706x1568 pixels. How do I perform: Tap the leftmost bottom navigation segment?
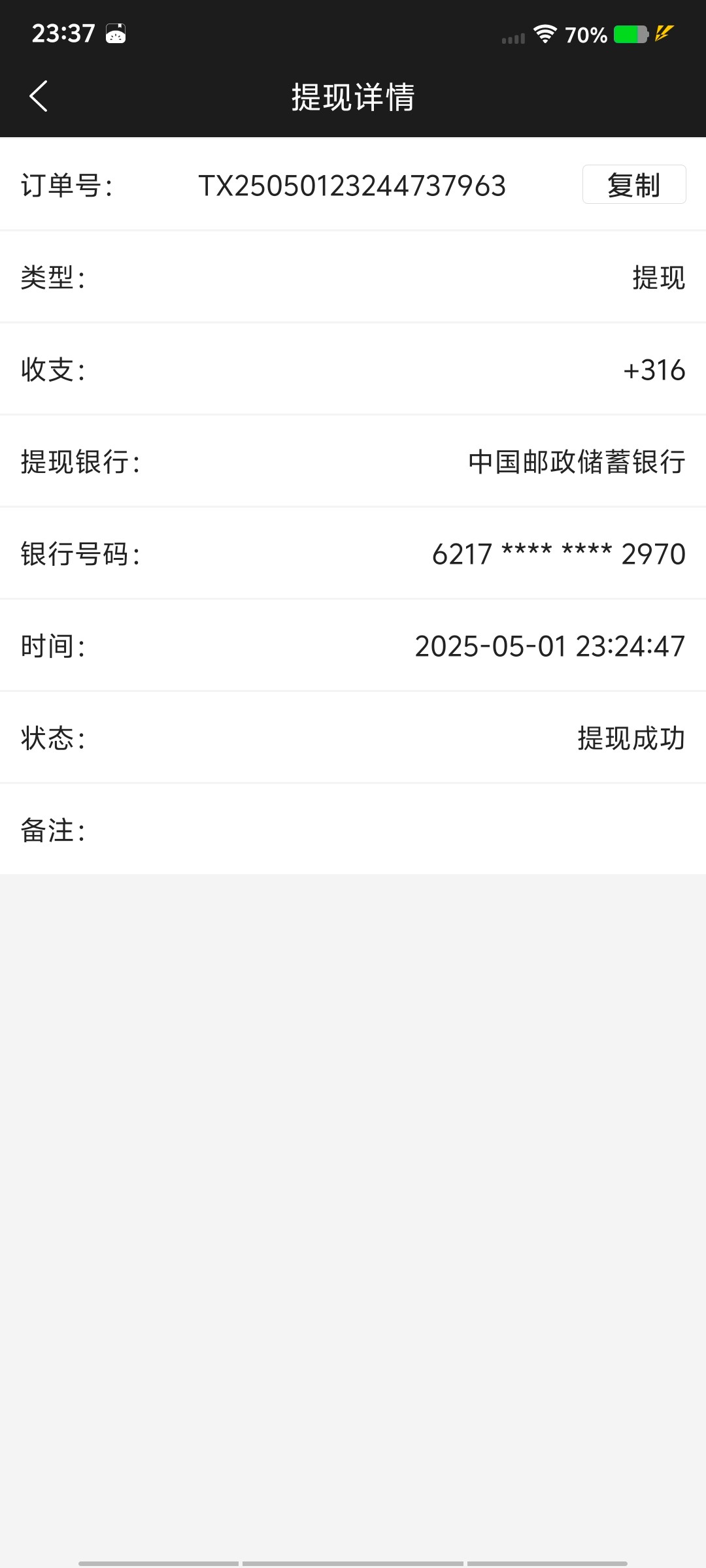157,1561
